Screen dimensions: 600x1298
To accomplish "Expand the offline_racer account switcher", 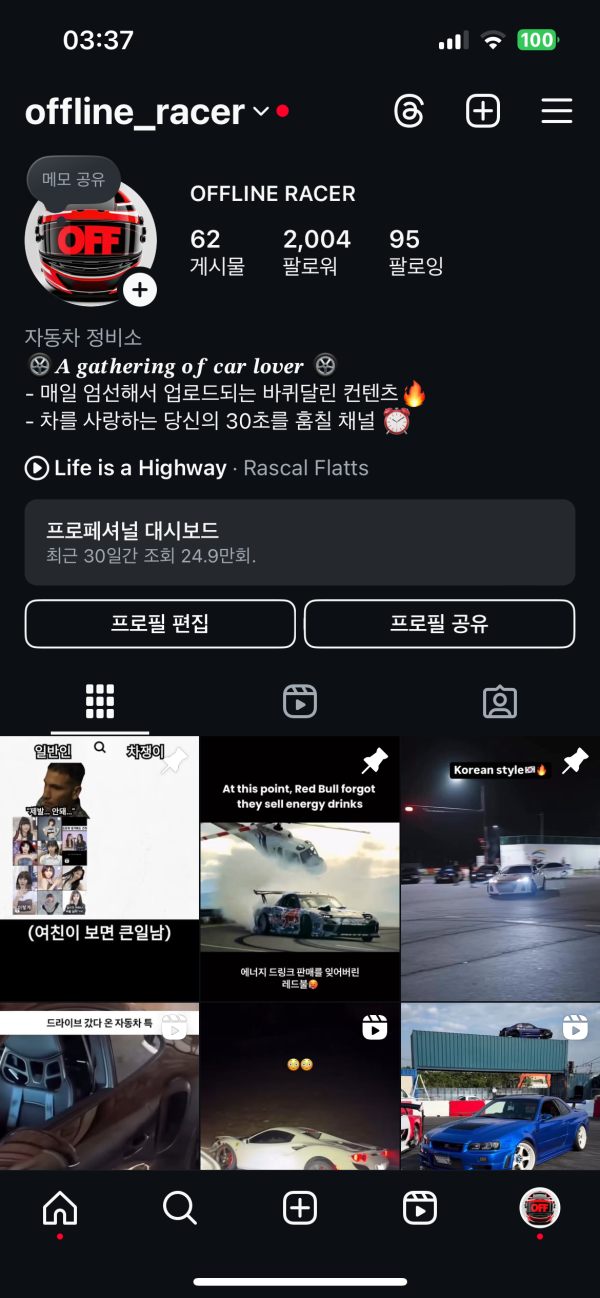I will [x=260, y=112].
